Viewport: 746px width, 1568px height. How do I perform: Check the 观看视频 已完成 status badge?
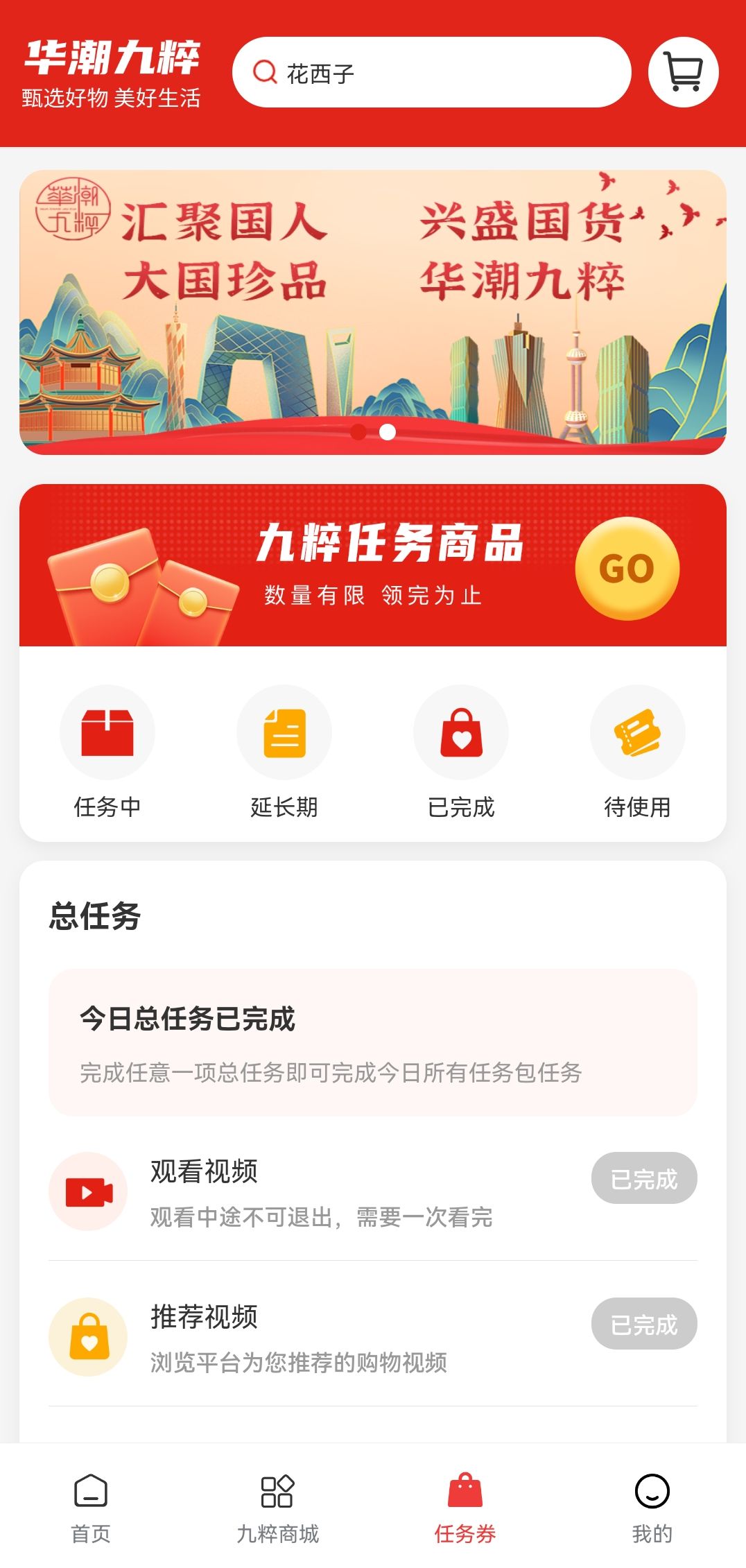tap(644, 1178)
